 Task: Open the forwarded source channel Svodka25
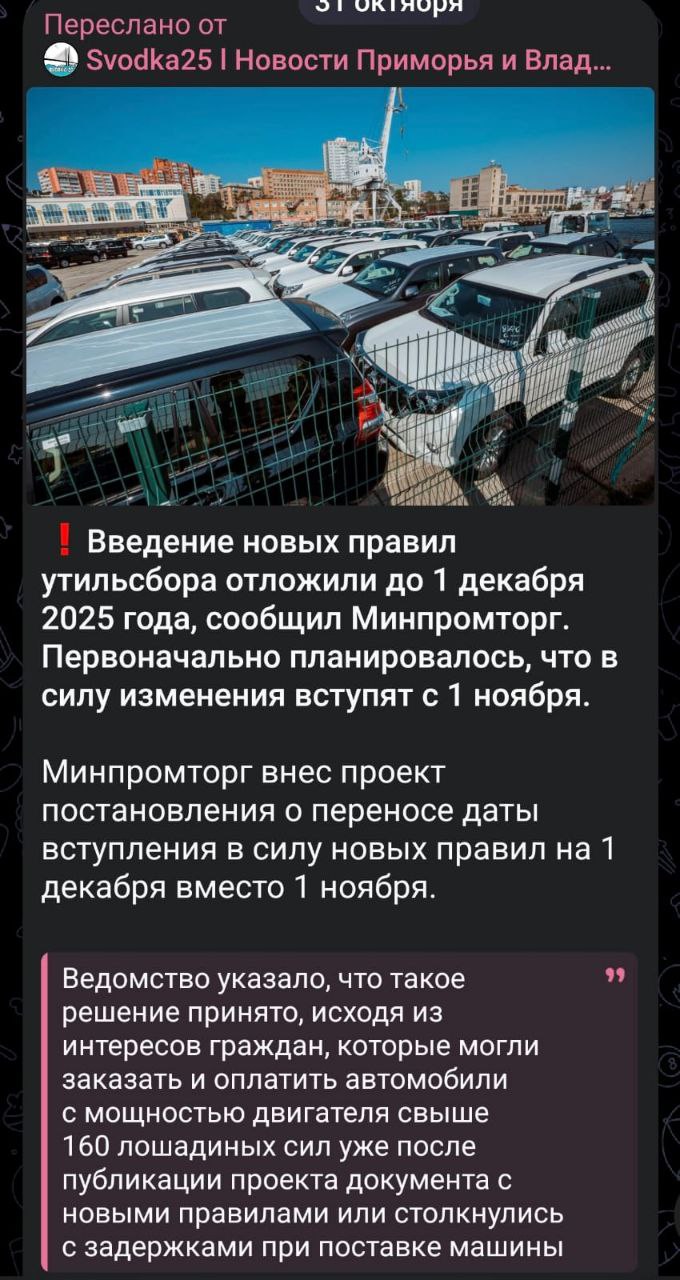pyautogui.click(x=340, y=62)
